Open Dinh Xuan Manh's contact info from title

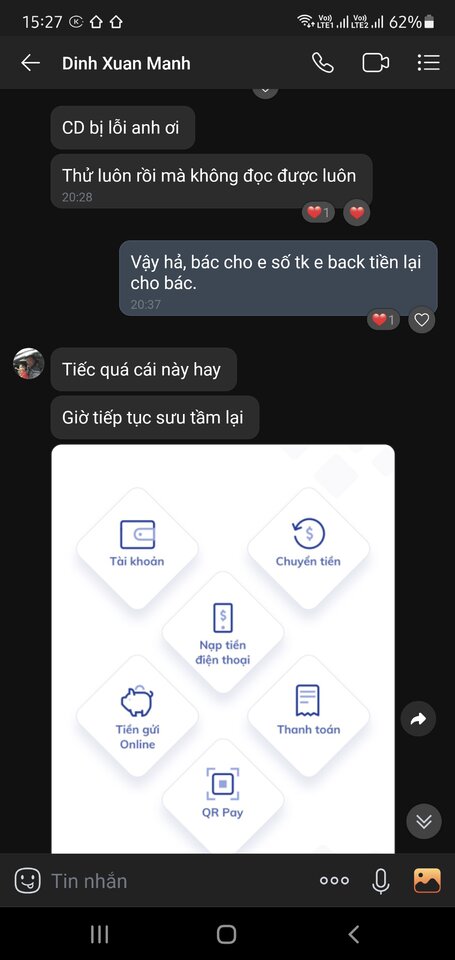pos(126,63)
